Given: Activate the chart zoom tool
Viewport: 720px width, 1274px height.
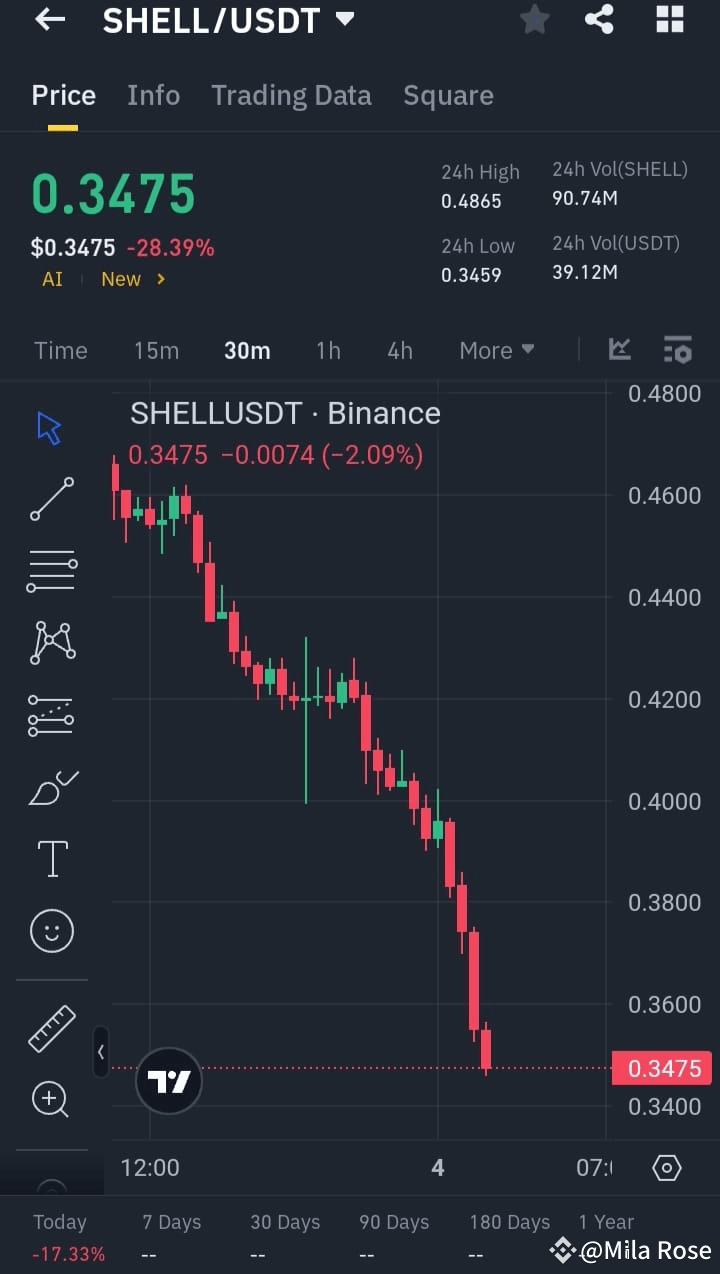Looking at the screenshot, I should point(51,1099).
